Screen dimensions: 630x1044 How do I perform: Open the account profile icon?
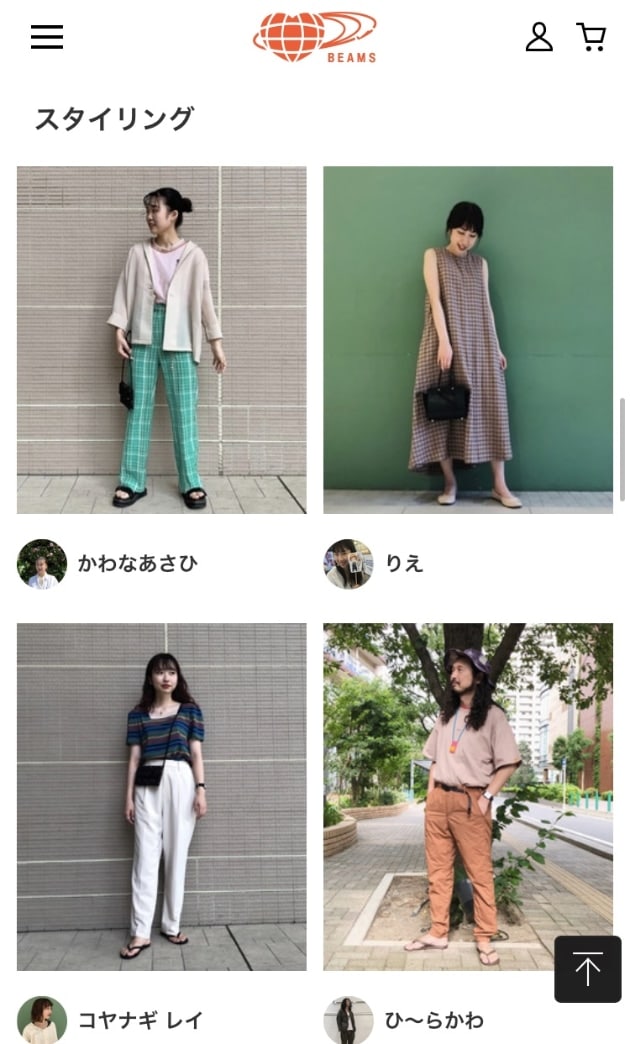(x=539, y=37)
